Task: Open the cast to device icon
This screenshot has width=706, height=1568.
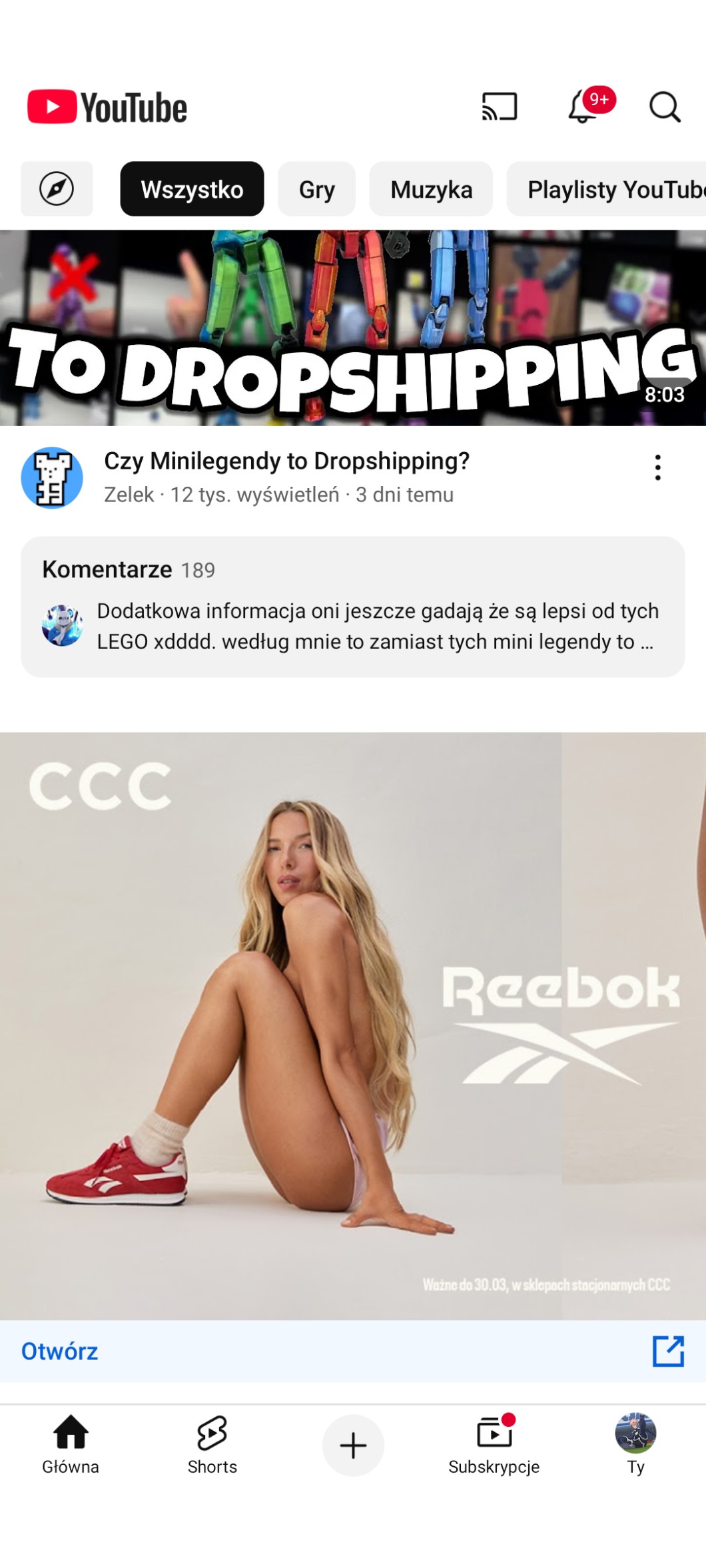Action: tap(500, 107)
